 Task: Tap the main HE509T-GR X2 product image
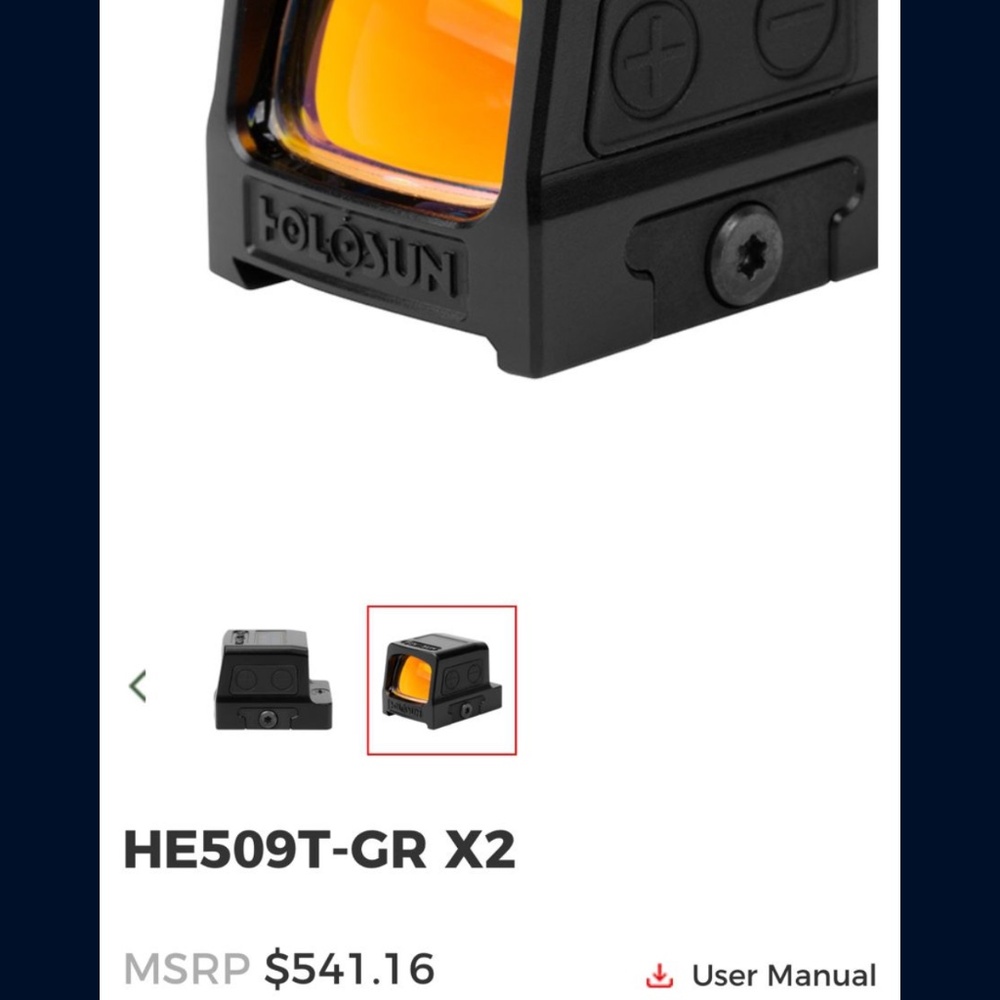click(x=540, y=190)
